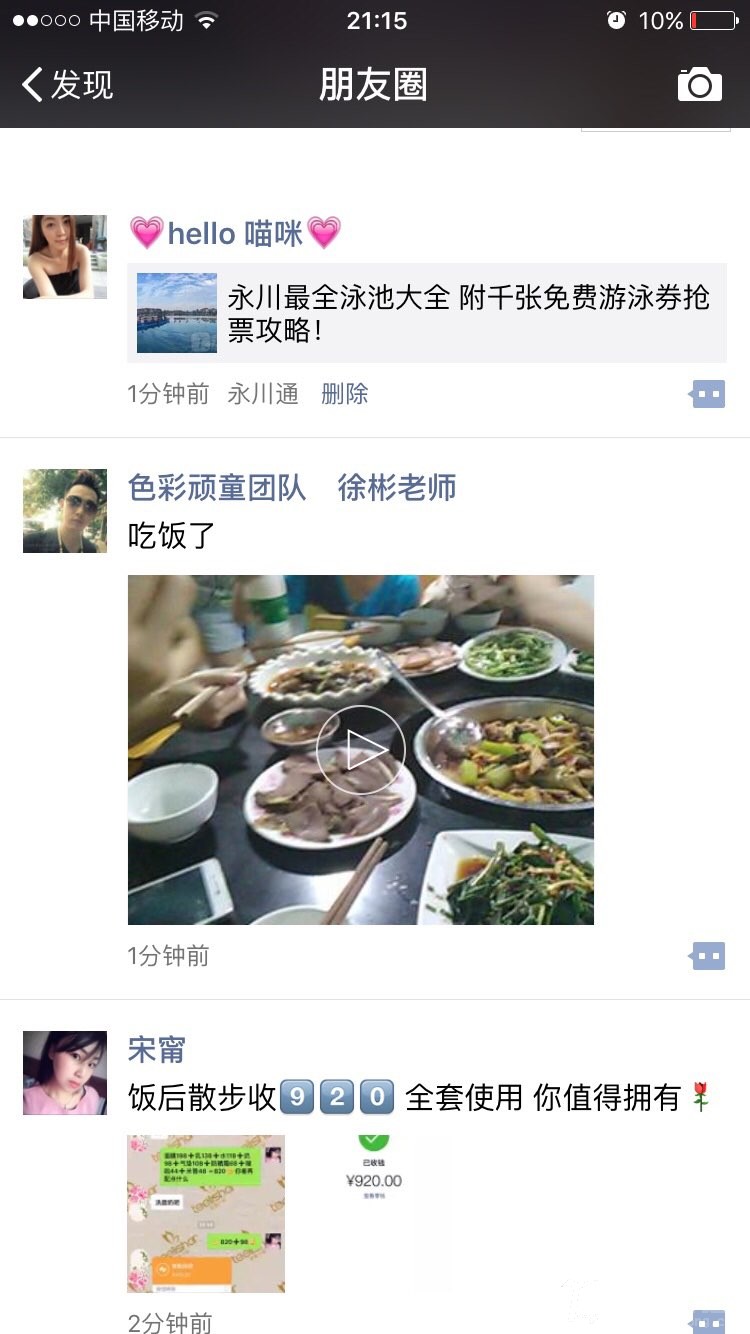Go back to the 发现 page
Viewport: 750px width, 1334px height.
[68, 85]
